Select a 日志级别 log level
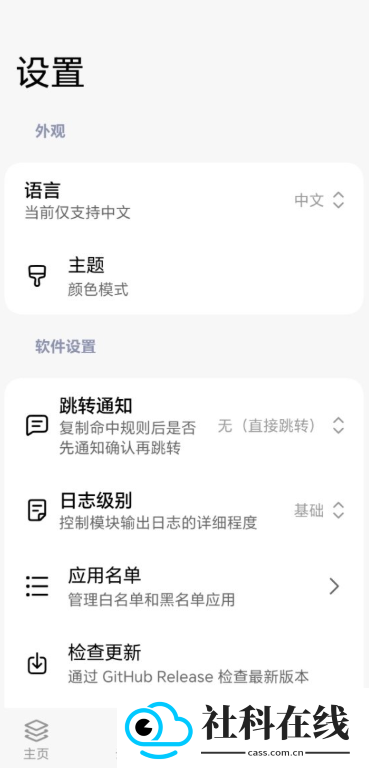 [x=319, y=510]
